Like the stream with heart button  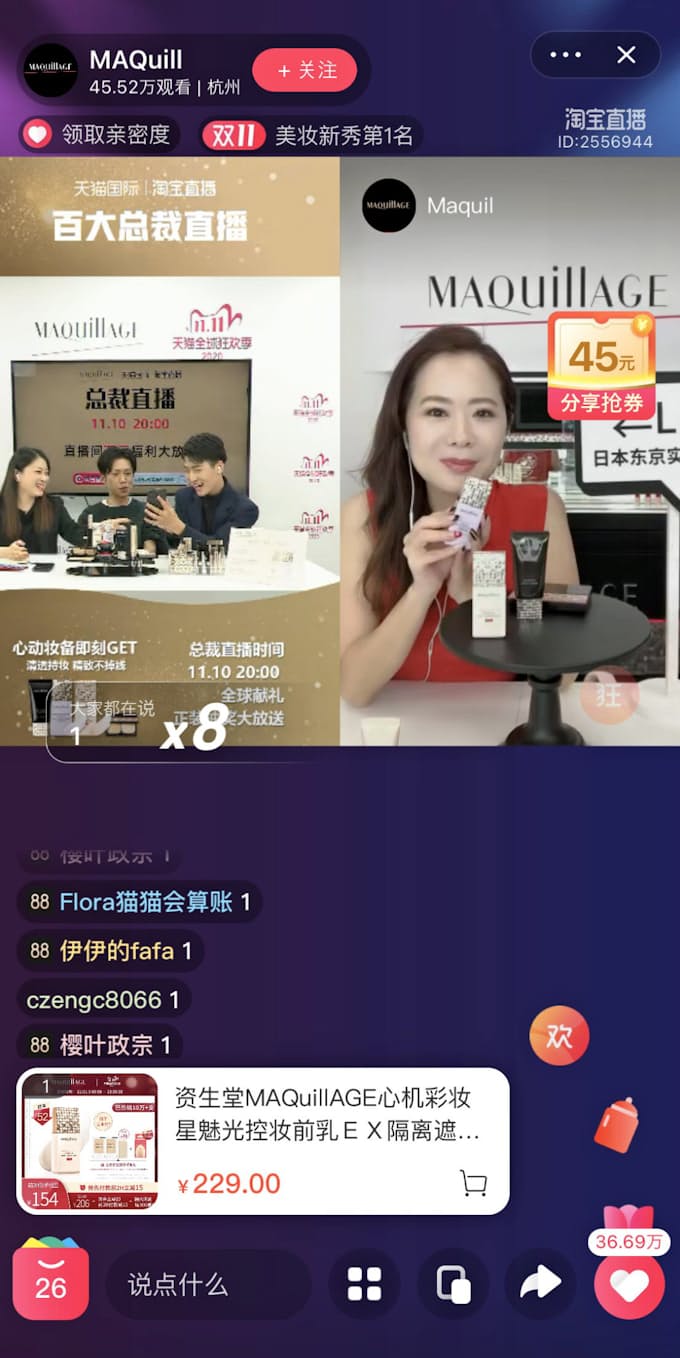tap(629, 1285)
